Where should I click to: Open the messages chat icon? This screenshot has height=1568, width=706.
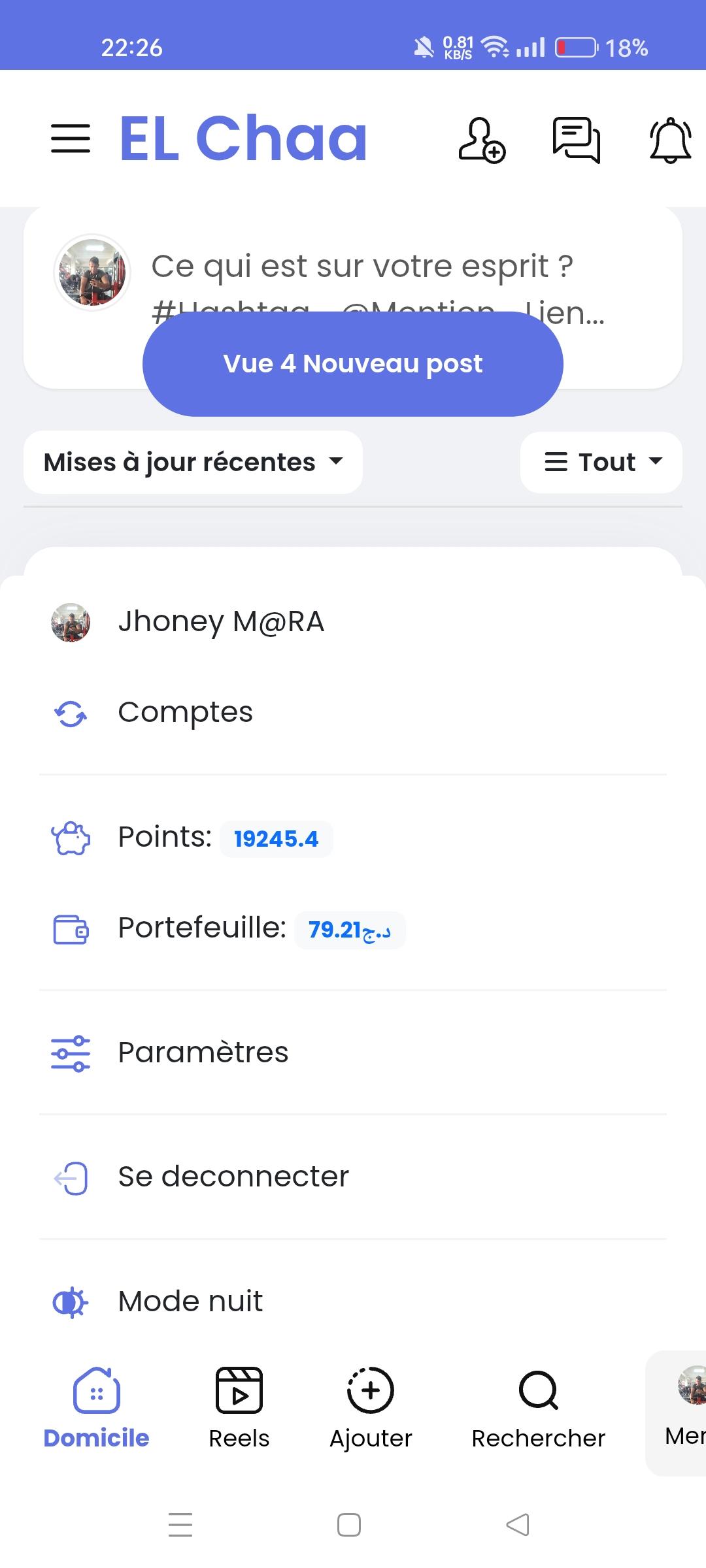(x=576, y=140)
